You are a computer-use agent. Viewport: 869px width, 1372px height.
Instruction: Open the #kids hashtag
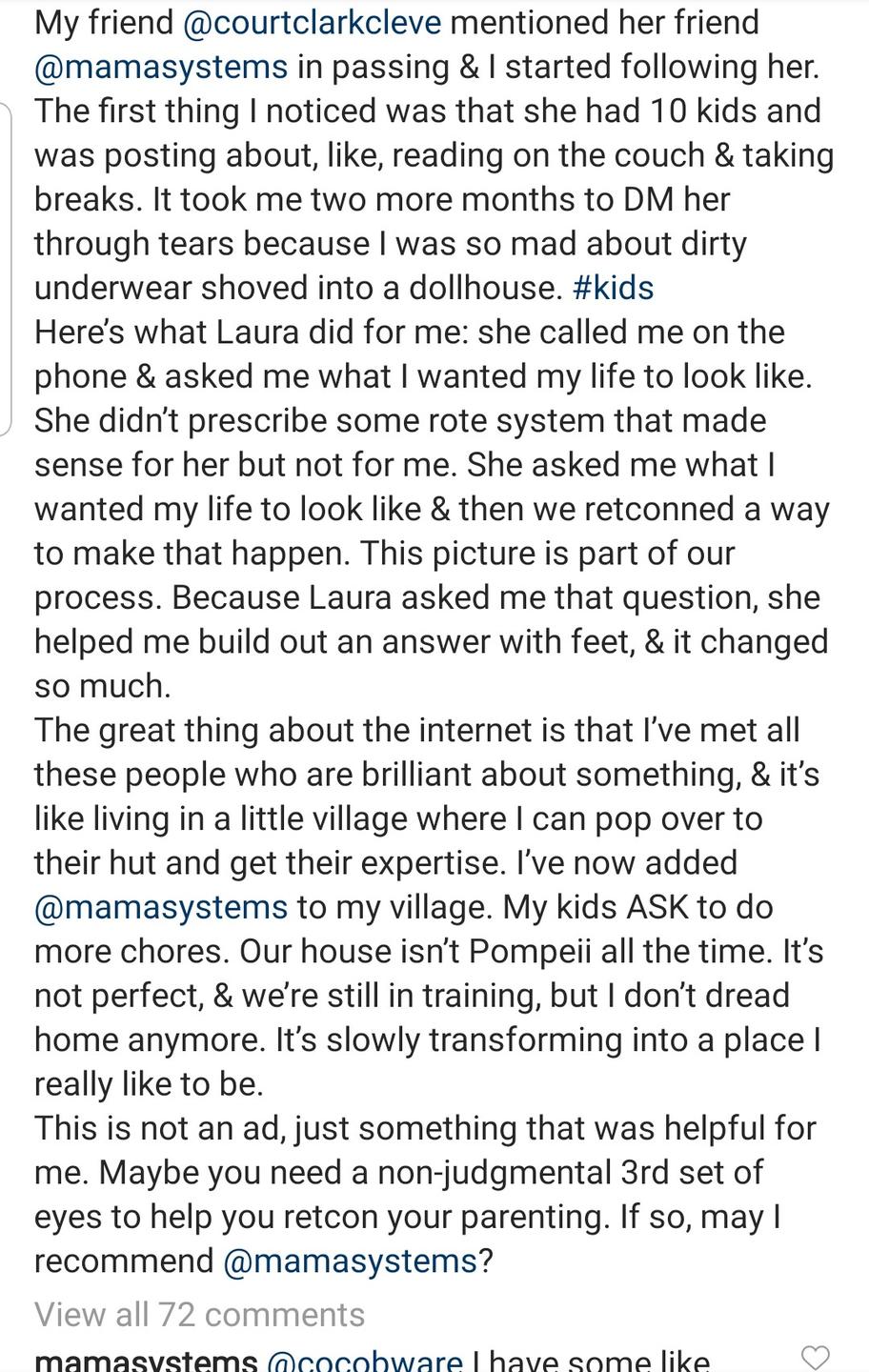tap(614, 288)
